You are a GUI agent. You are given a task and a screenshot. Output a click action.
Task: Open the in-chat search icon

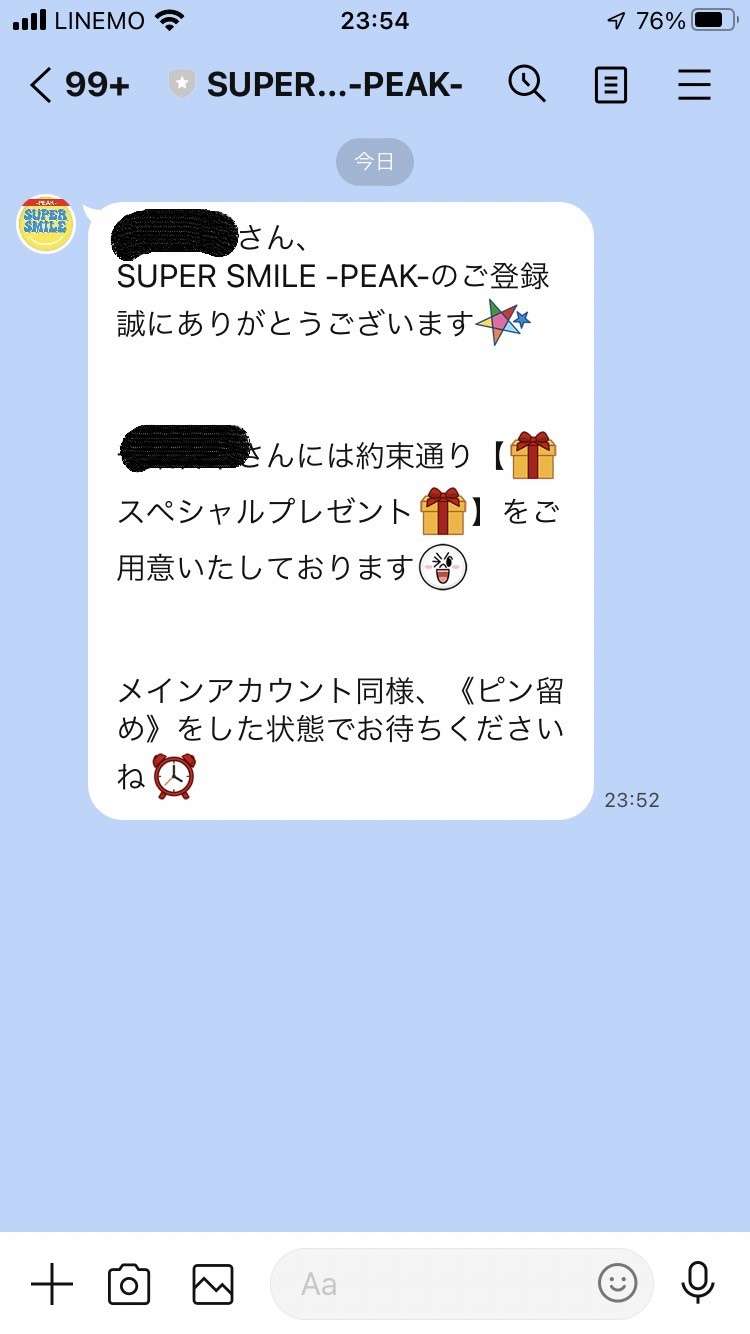pos(528,84)
